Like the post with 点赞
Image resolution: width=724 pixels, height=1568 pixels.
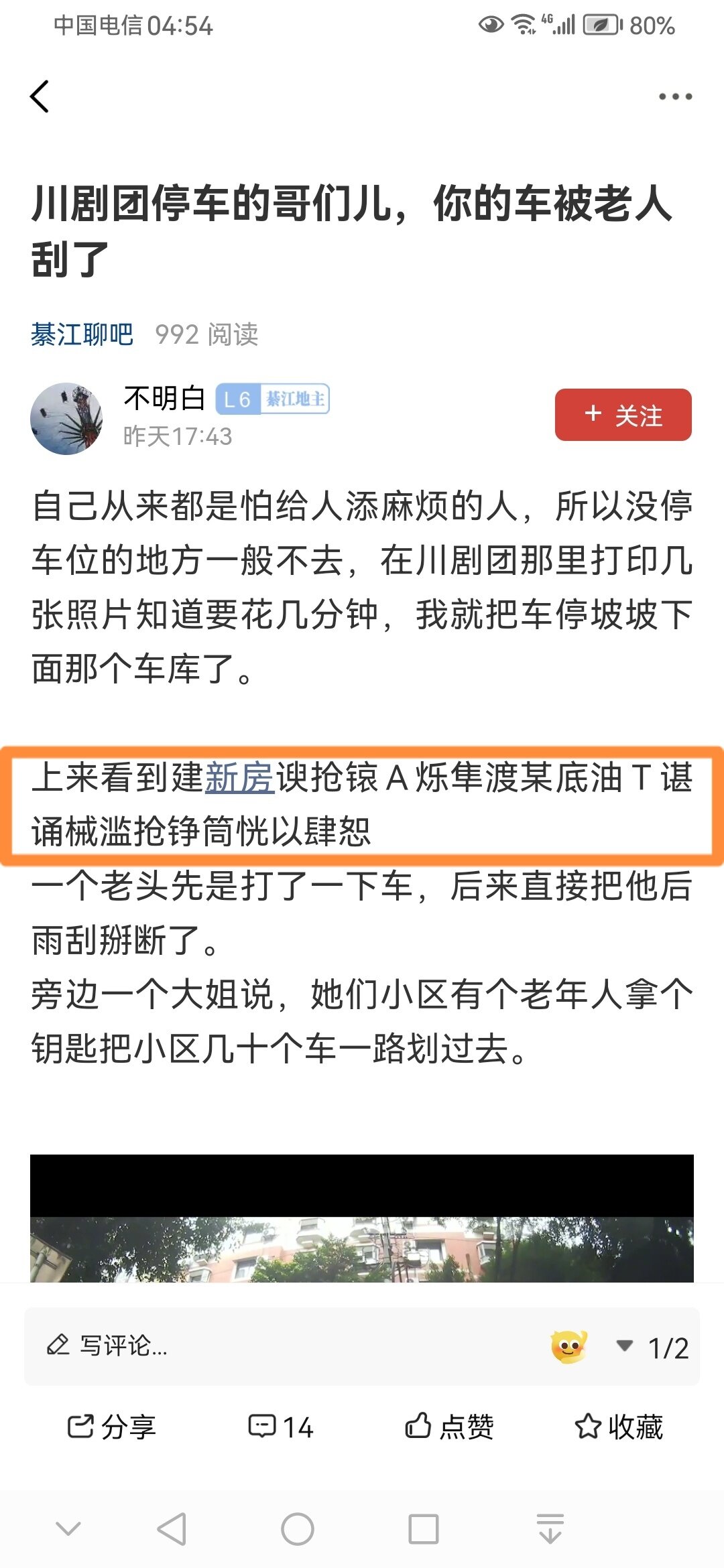pos(450,1427)
